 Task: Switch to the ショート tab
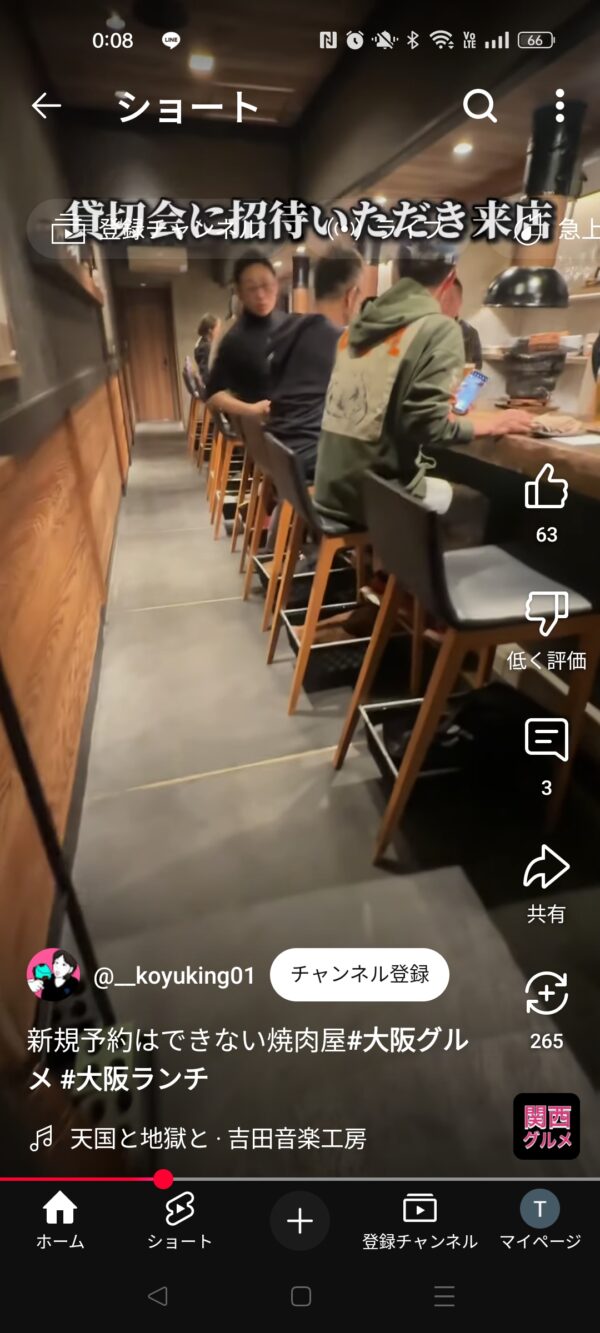[x=180, y=1220]
